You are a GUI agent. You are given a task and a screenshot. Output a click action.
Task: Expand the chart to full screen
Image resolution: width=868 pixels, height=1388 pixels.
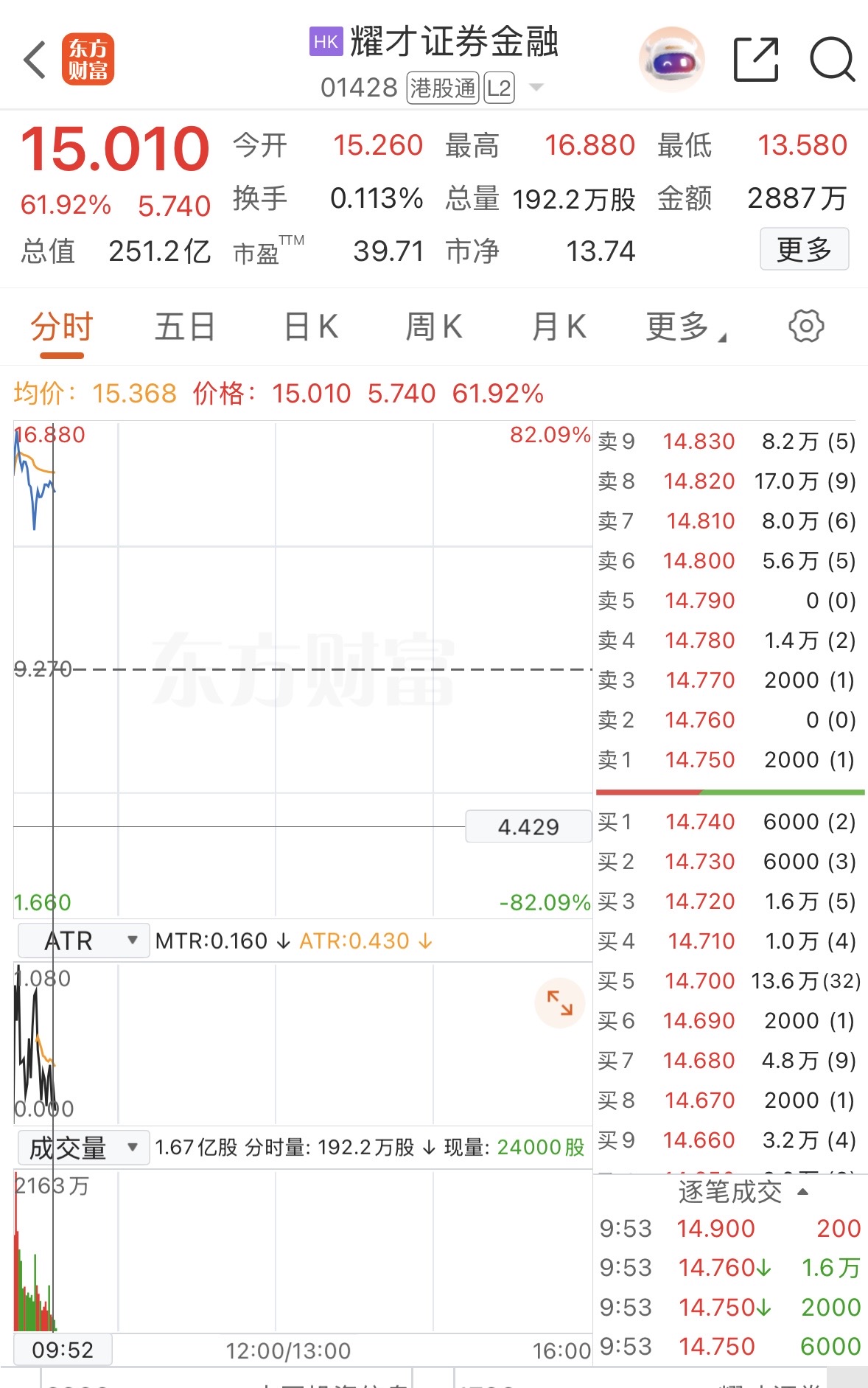point(560,1002)
